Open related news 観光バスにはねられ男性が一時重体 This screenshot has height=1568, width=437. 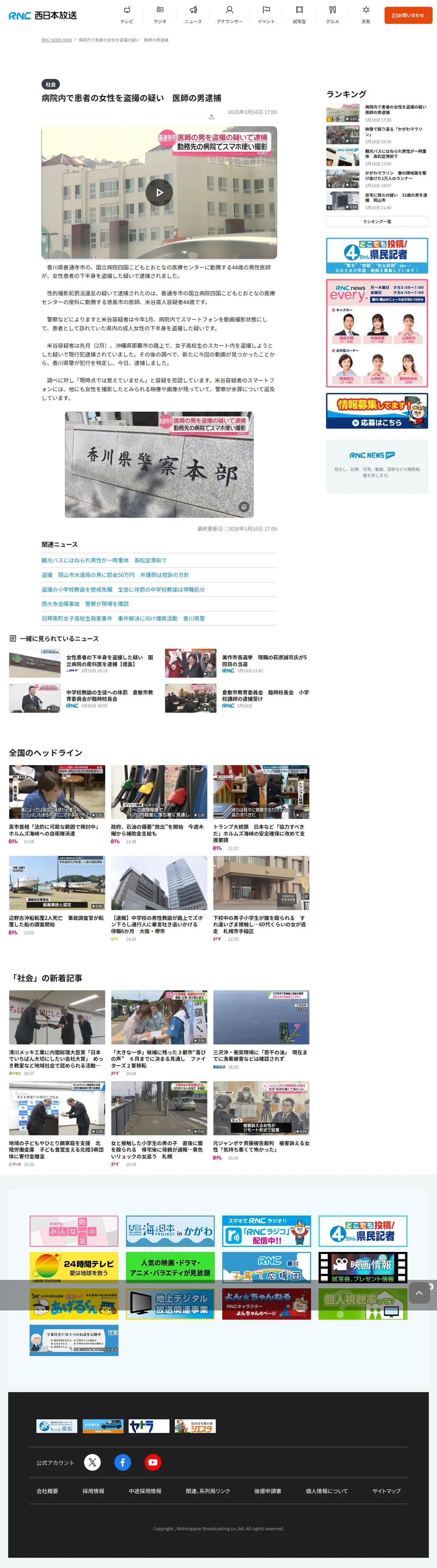(x=104, y=560)
